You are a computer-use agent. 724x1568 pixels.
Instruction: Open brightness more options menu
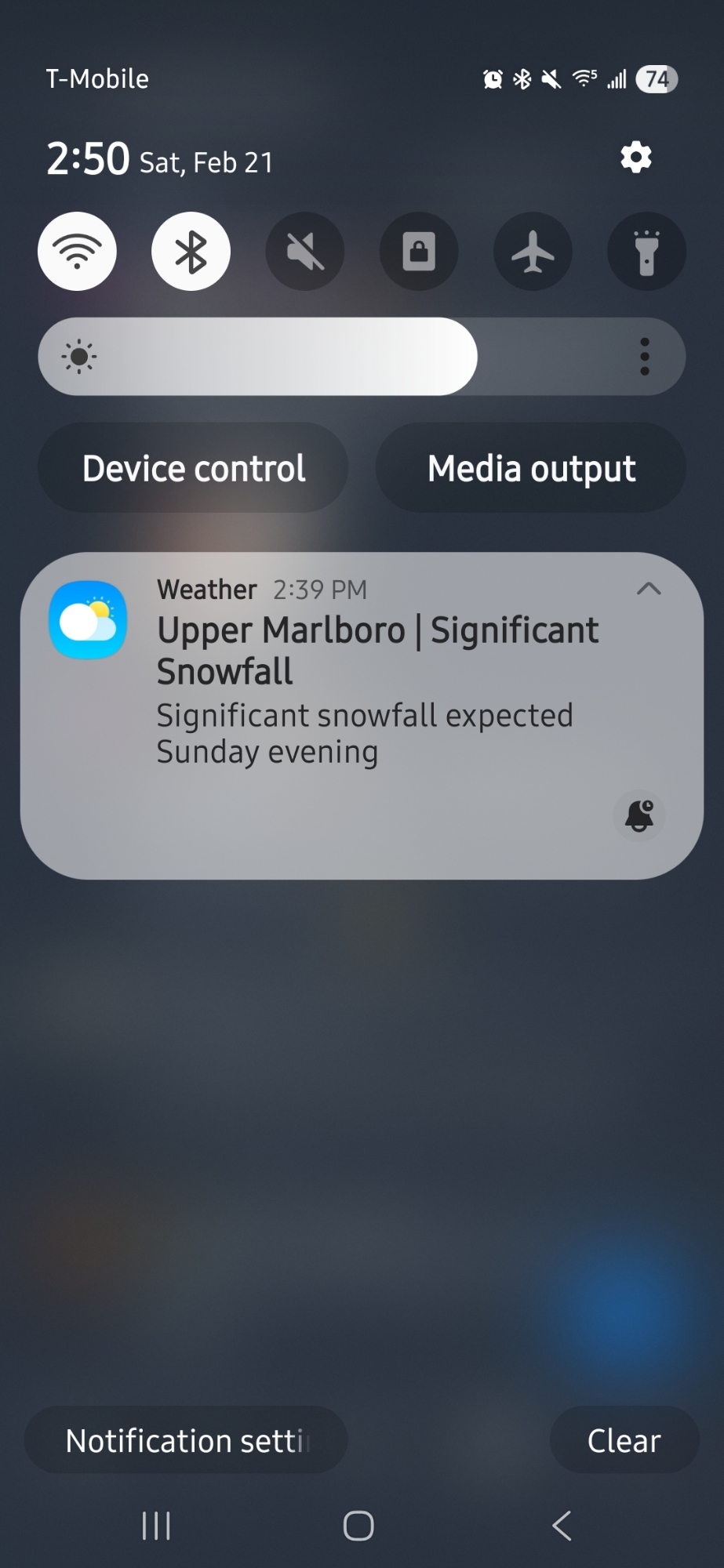(645, 357)
